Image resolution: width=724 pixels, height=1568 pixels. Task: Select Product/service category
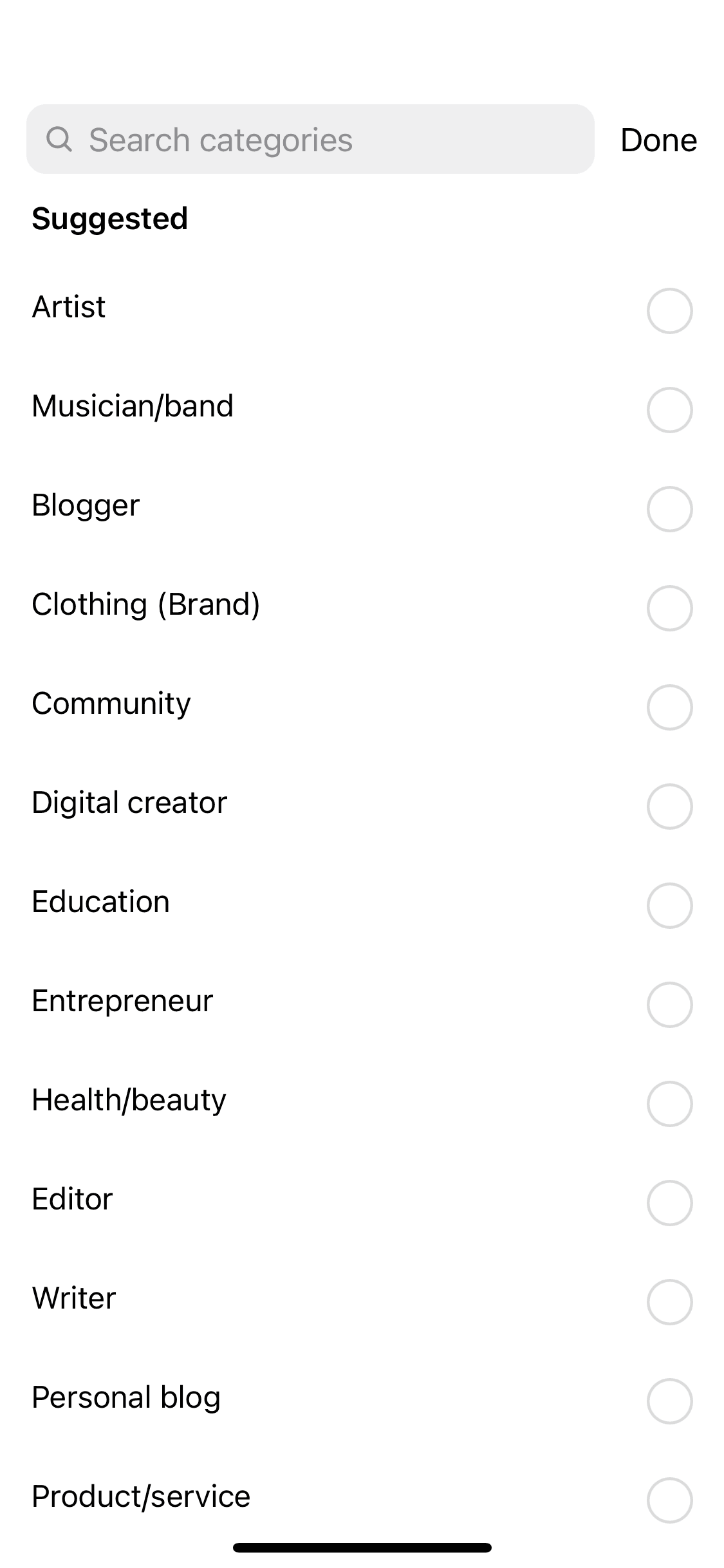click(x=669, y=1500)
